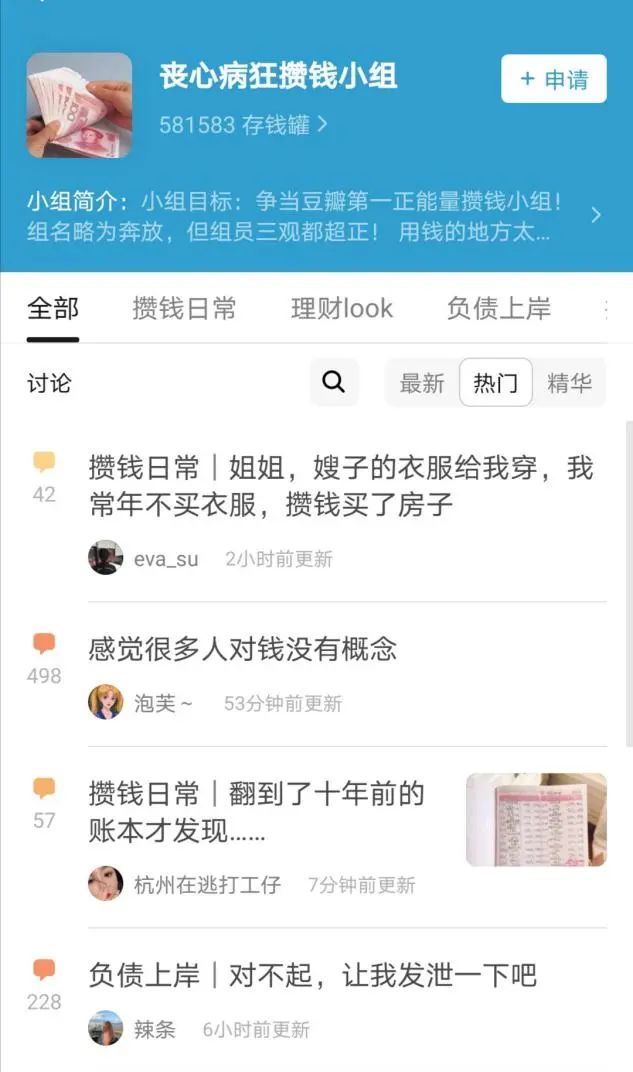Open the post 感觉很多人对钱没有概念

pos(243,649)
